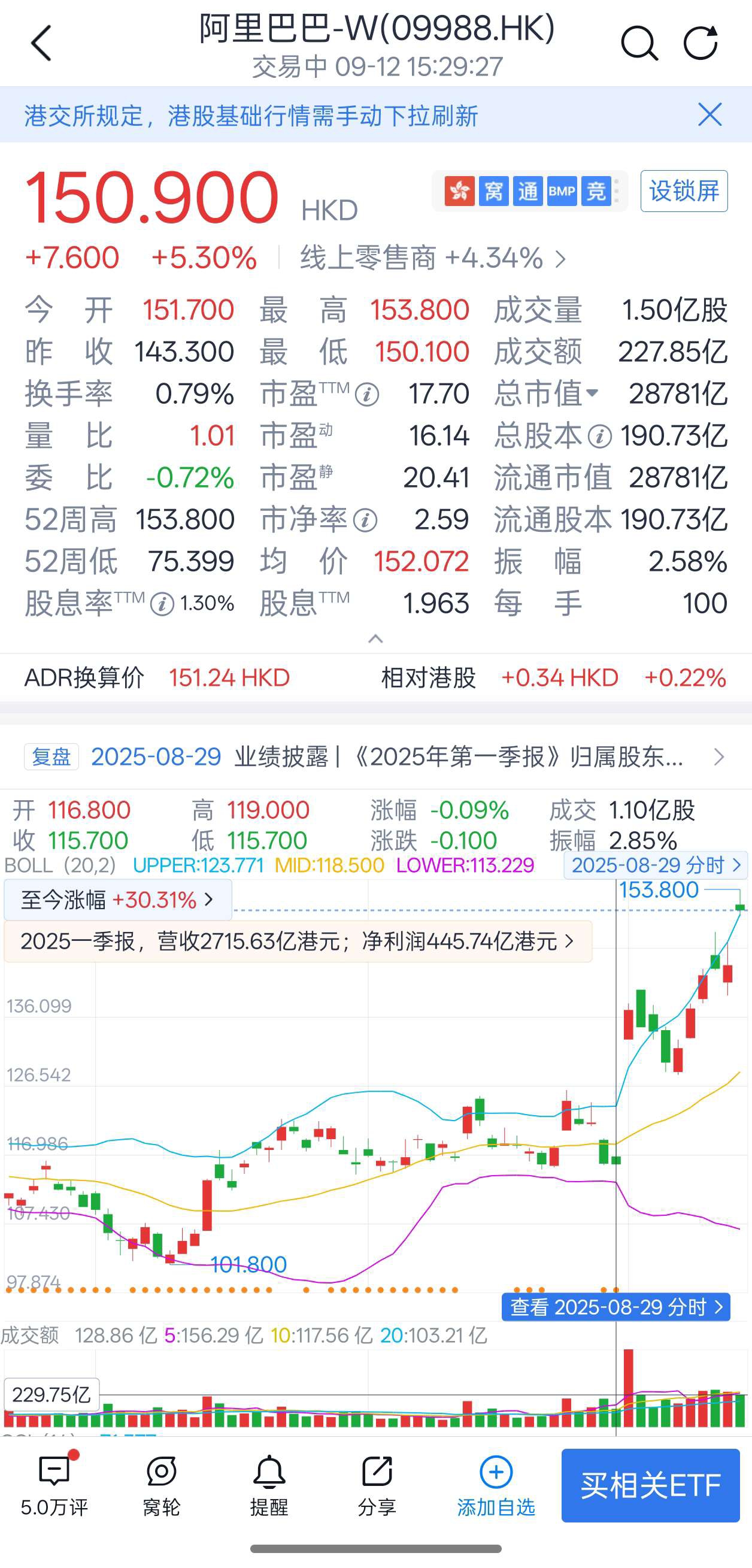Viewport: 752px width, 1568px height.
Task: Share this stock via 分享
Action: tap(377, 1485)
